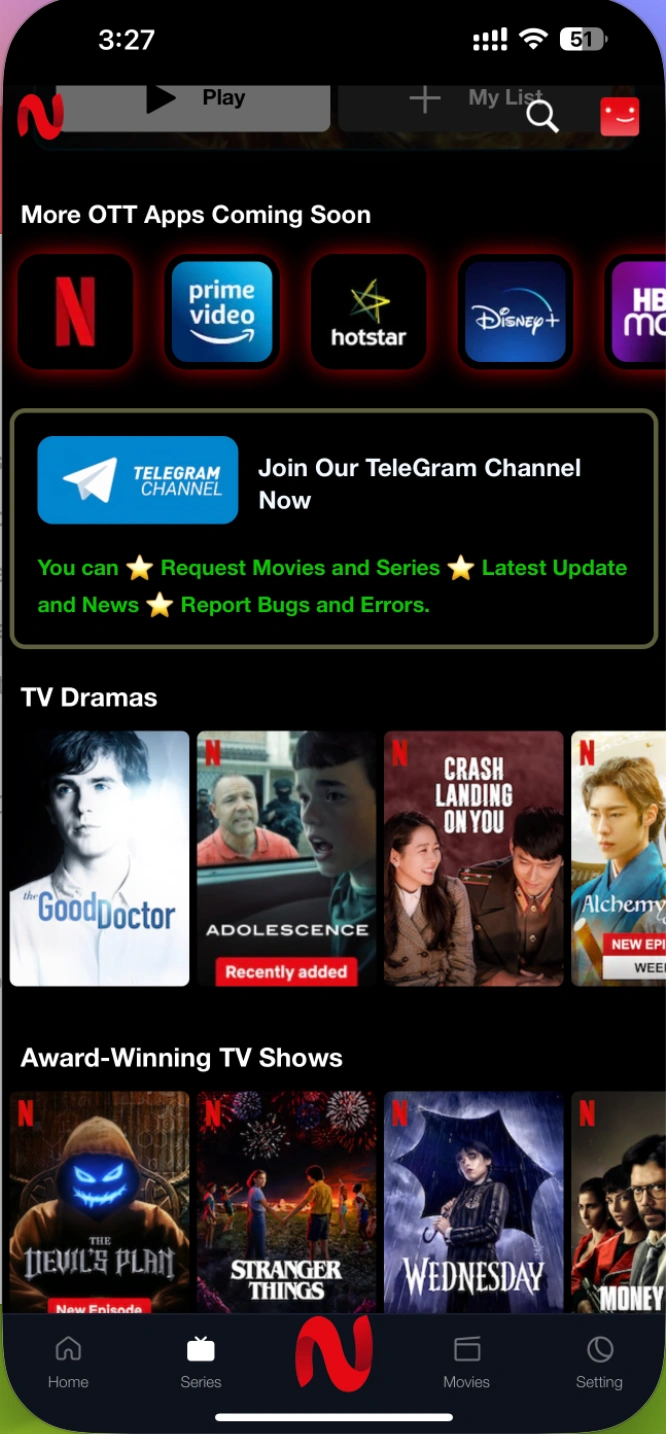666x1434 pixels.
Task: Open Stranger Things show
Action: (x=286, y=1200)
